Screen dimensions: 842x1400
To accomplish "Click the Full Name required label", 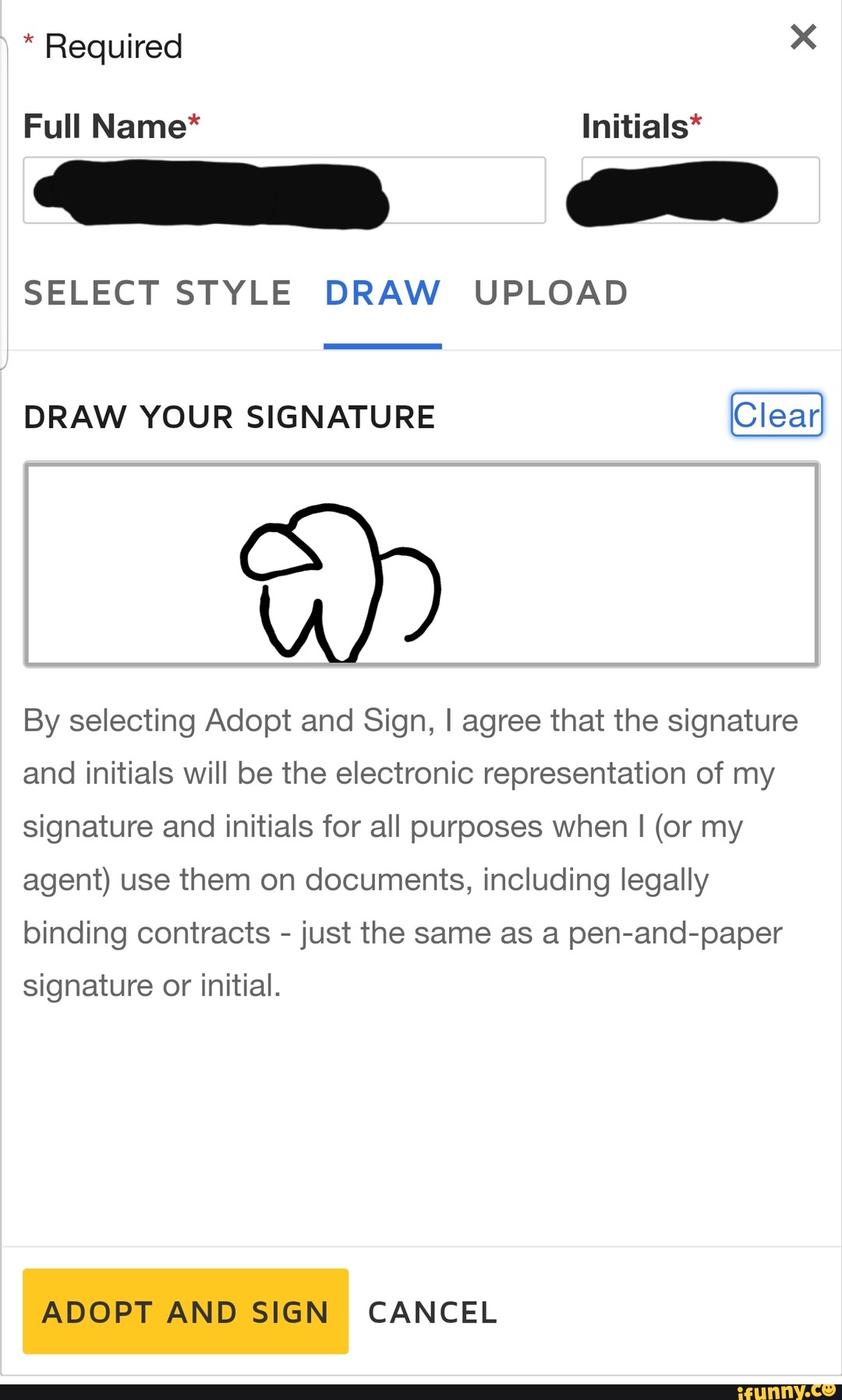I will [111, 125].
